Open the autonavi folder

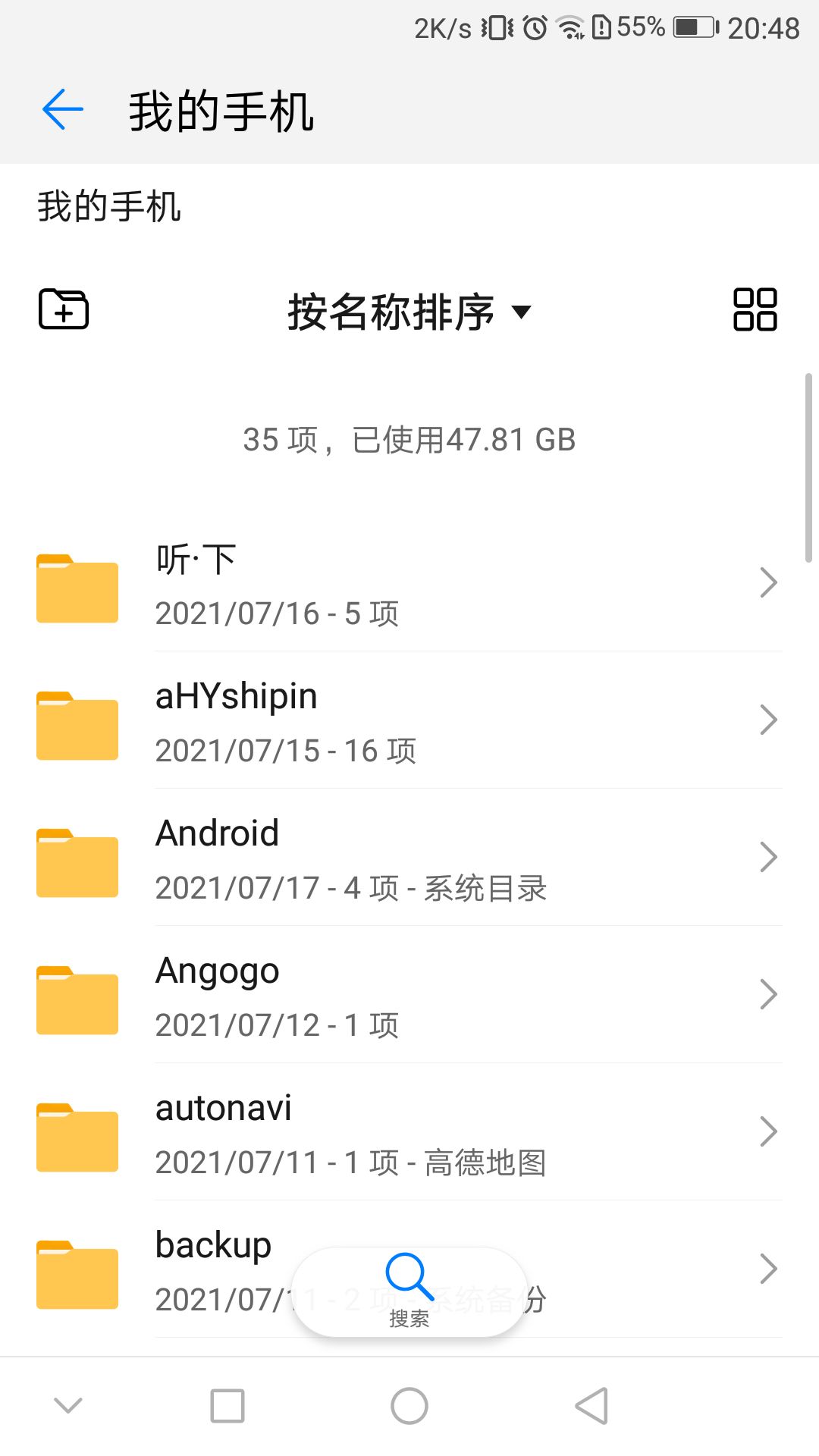click(x=409, y=1133)
